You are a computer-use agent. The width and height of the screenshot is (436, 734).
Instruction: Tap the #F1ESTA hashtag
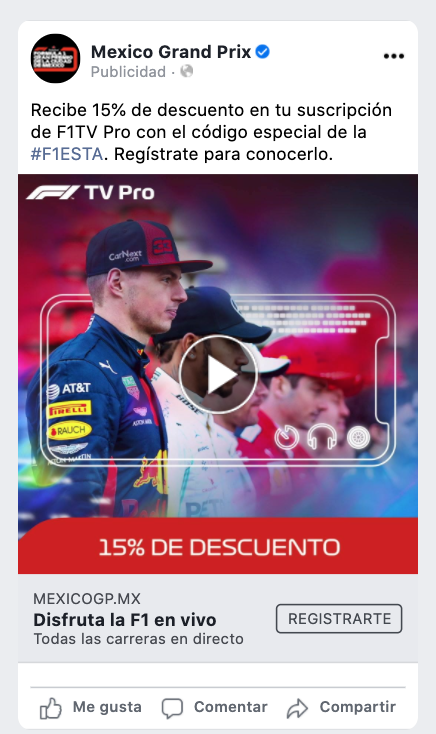tap(67, 154)
